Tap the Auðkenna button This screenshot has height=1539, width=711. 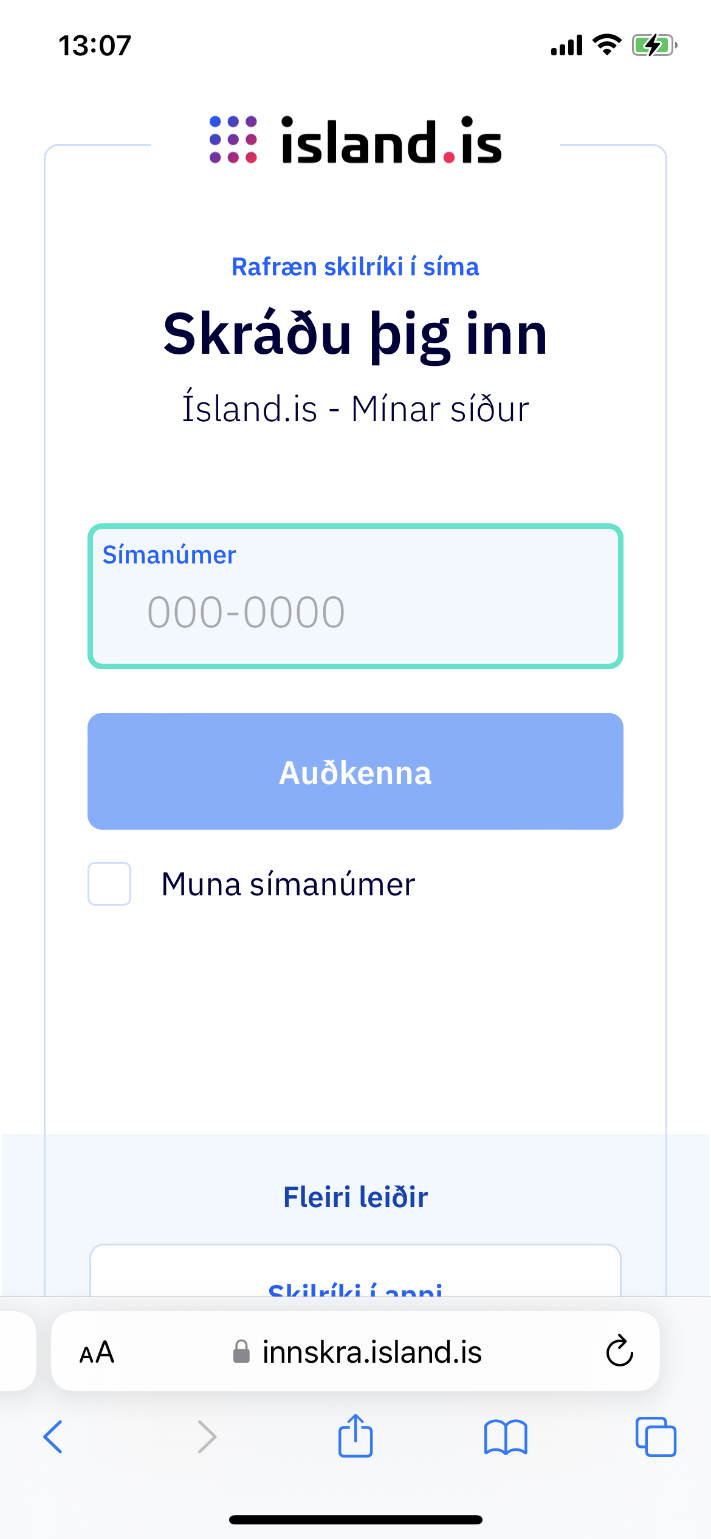(355, 771)
